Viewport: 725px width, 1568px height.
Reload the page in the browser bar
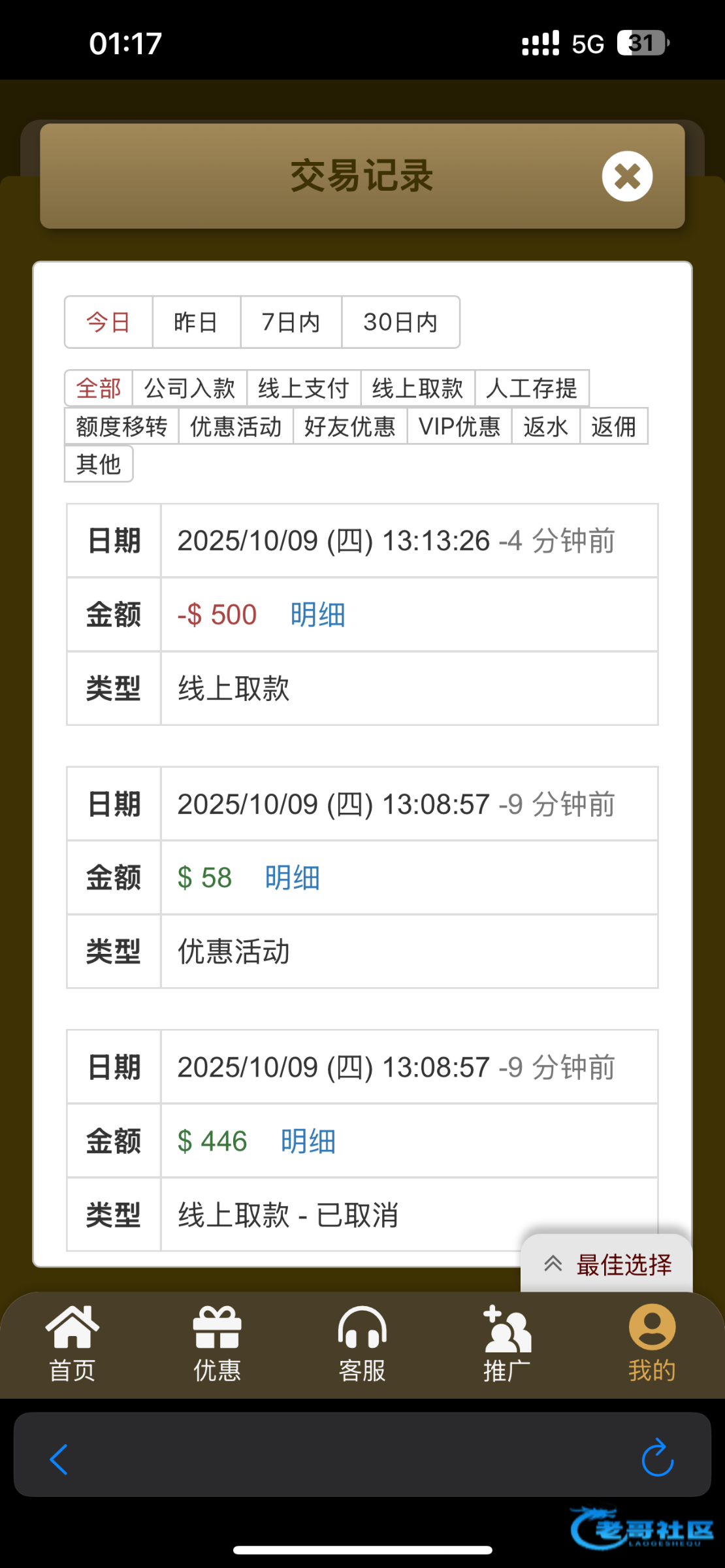point(657,1457)
